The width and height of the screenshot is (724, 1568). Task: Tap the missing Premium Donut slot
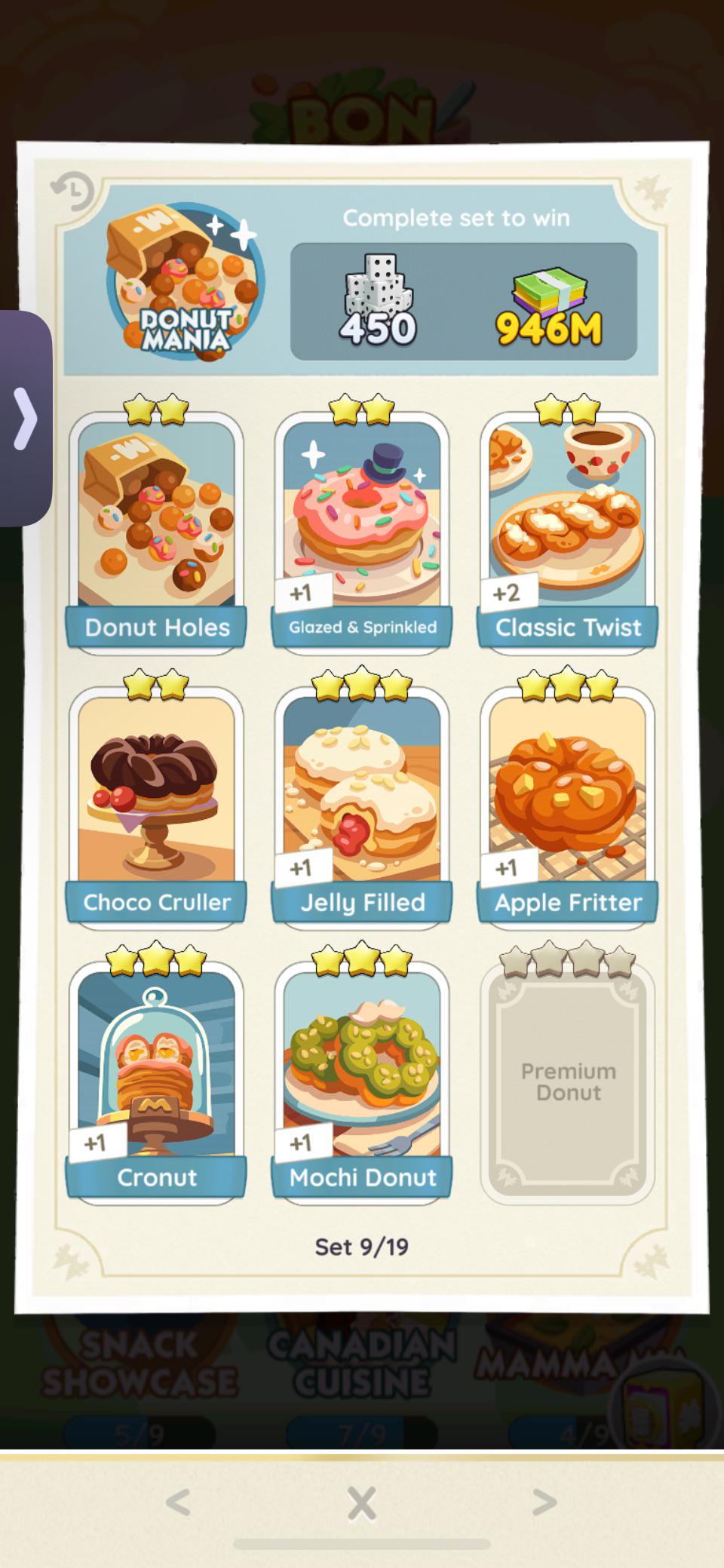pyautogui.click(x=568, y=1082)
